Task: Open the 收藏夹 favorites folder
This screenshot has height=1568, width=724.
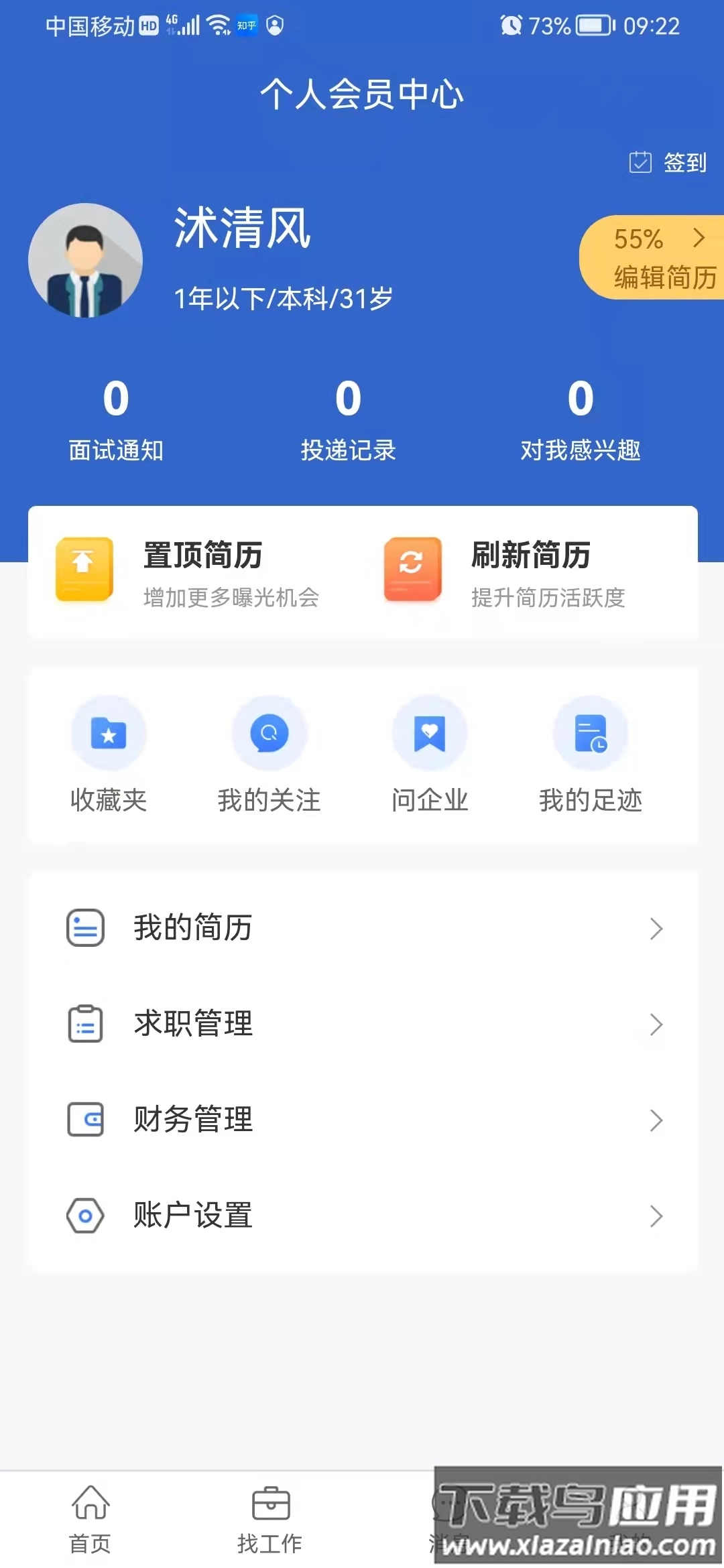Action: tap(109, 754)
